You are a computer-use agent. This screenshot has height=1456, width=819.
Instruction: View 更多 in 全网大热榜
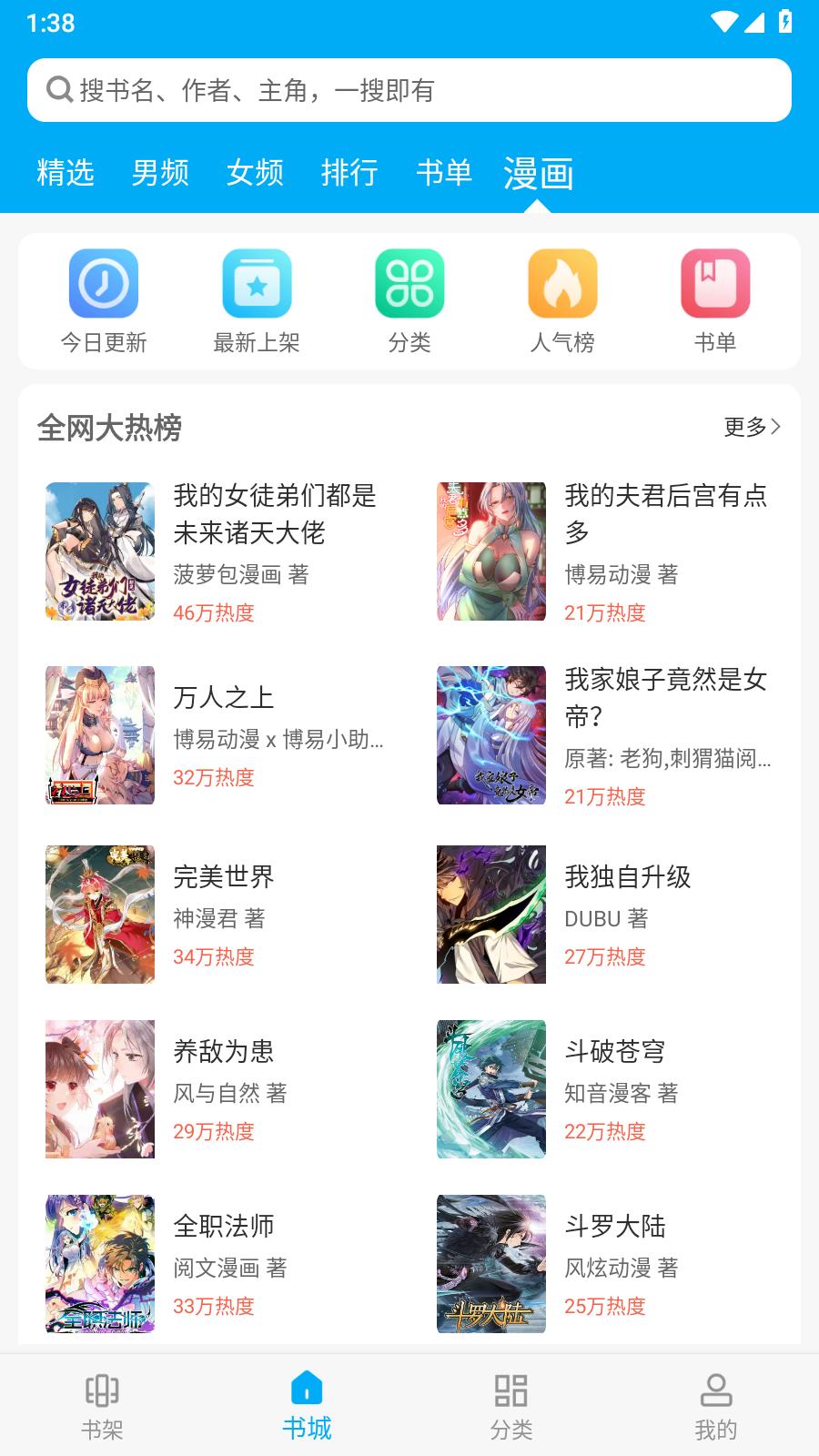752,427
